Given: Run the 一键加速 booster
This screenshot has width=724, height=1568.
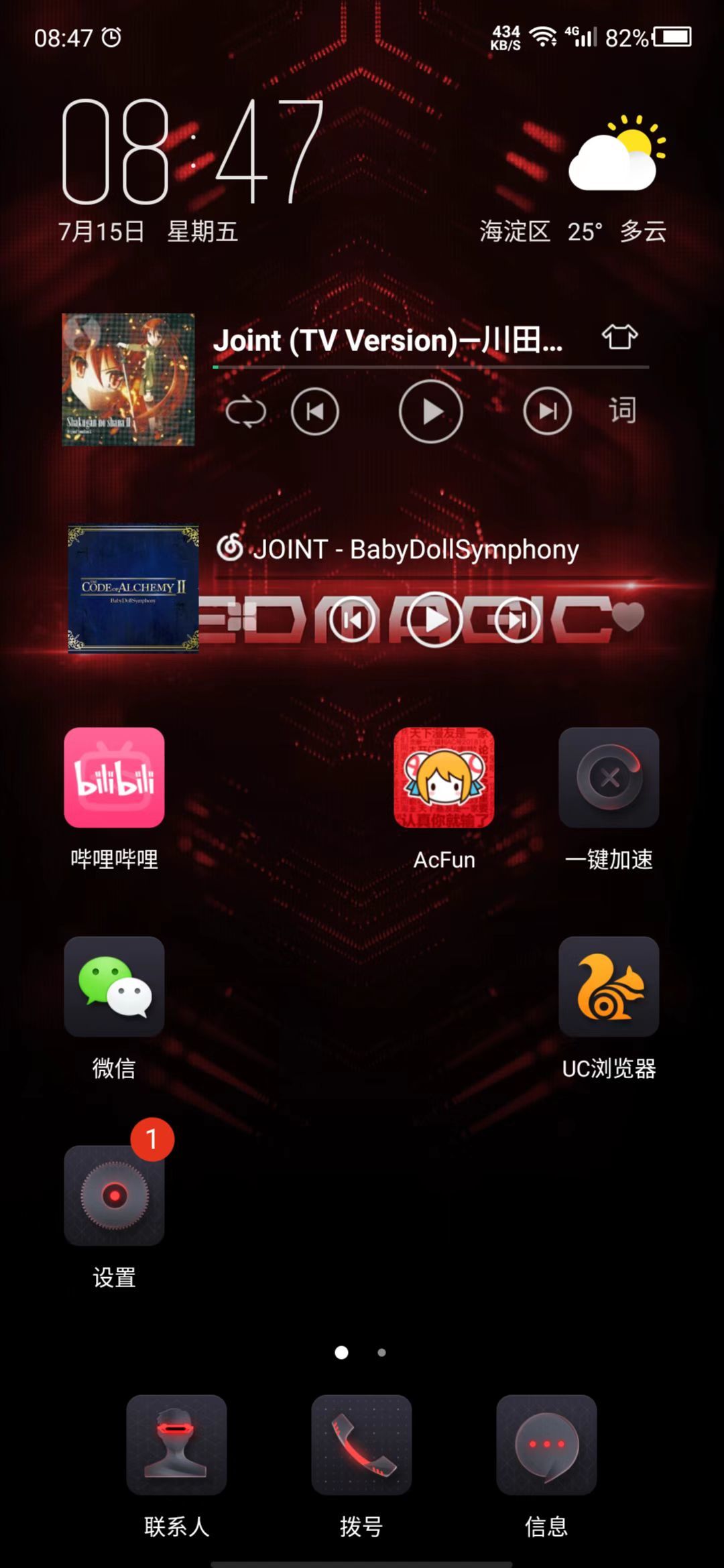Looking at the screenshot, I should (x=609, y=777).
